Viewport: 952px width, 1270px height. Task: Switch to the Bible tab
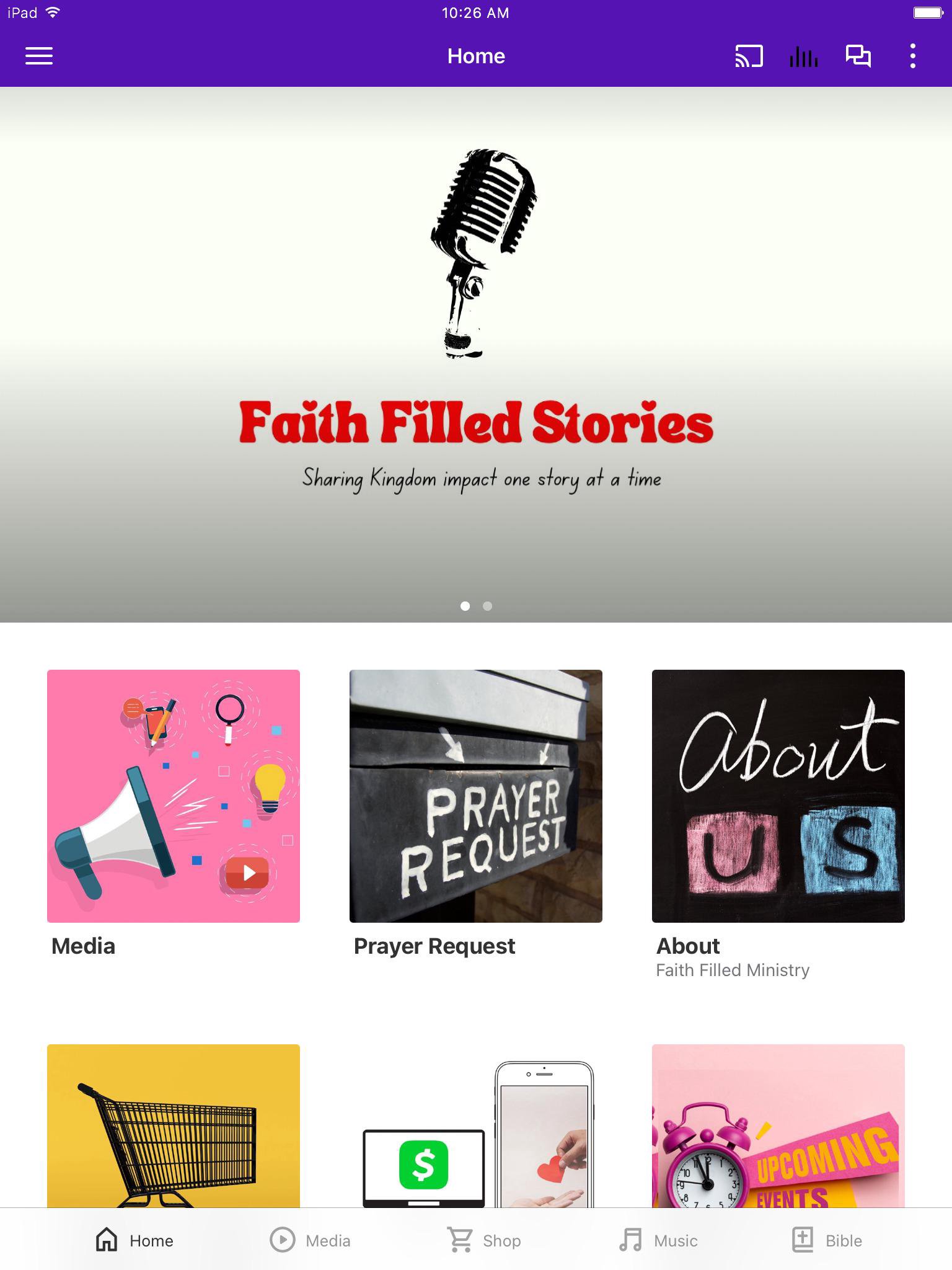pos(827,1240)
